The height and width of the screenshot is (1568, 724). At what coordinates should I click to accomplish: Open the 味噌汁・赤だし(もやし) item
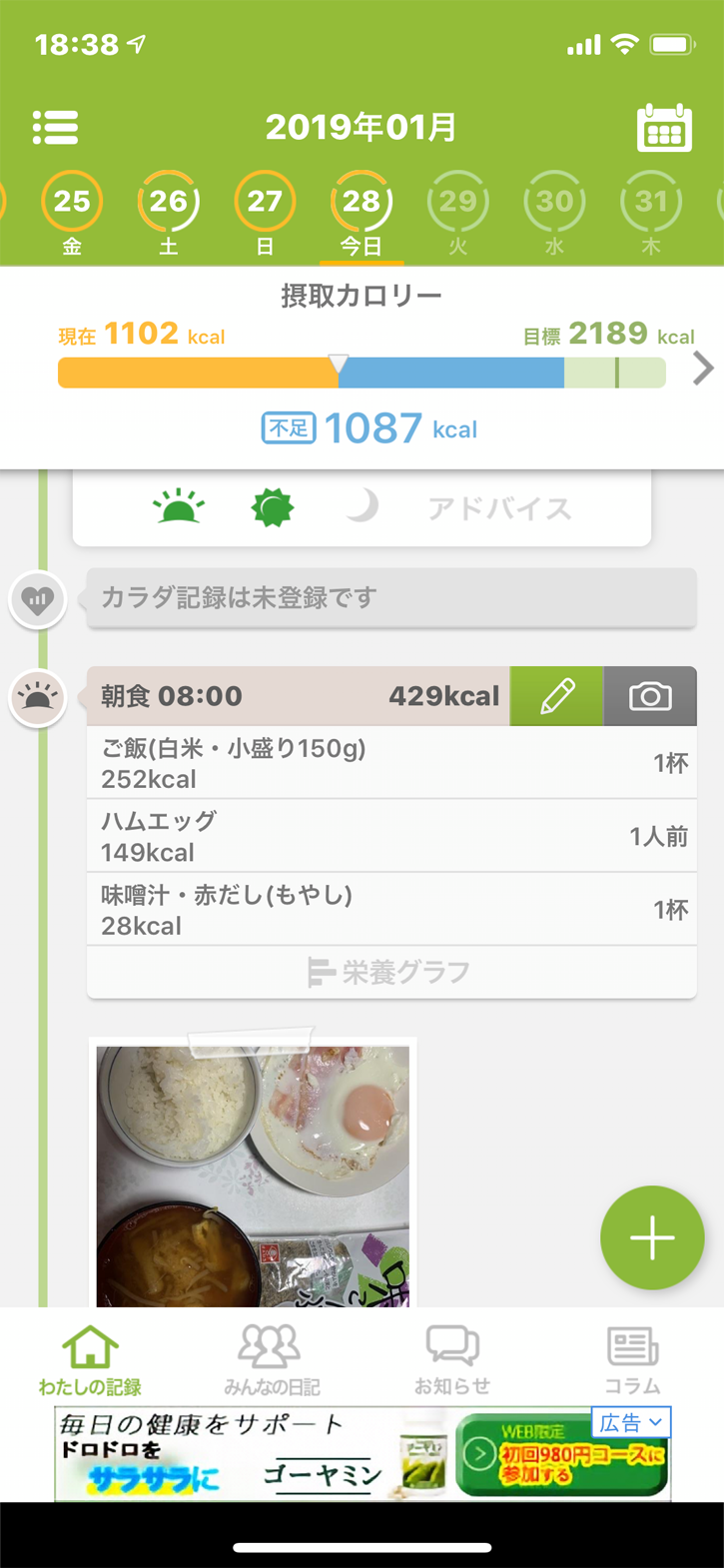391,909
